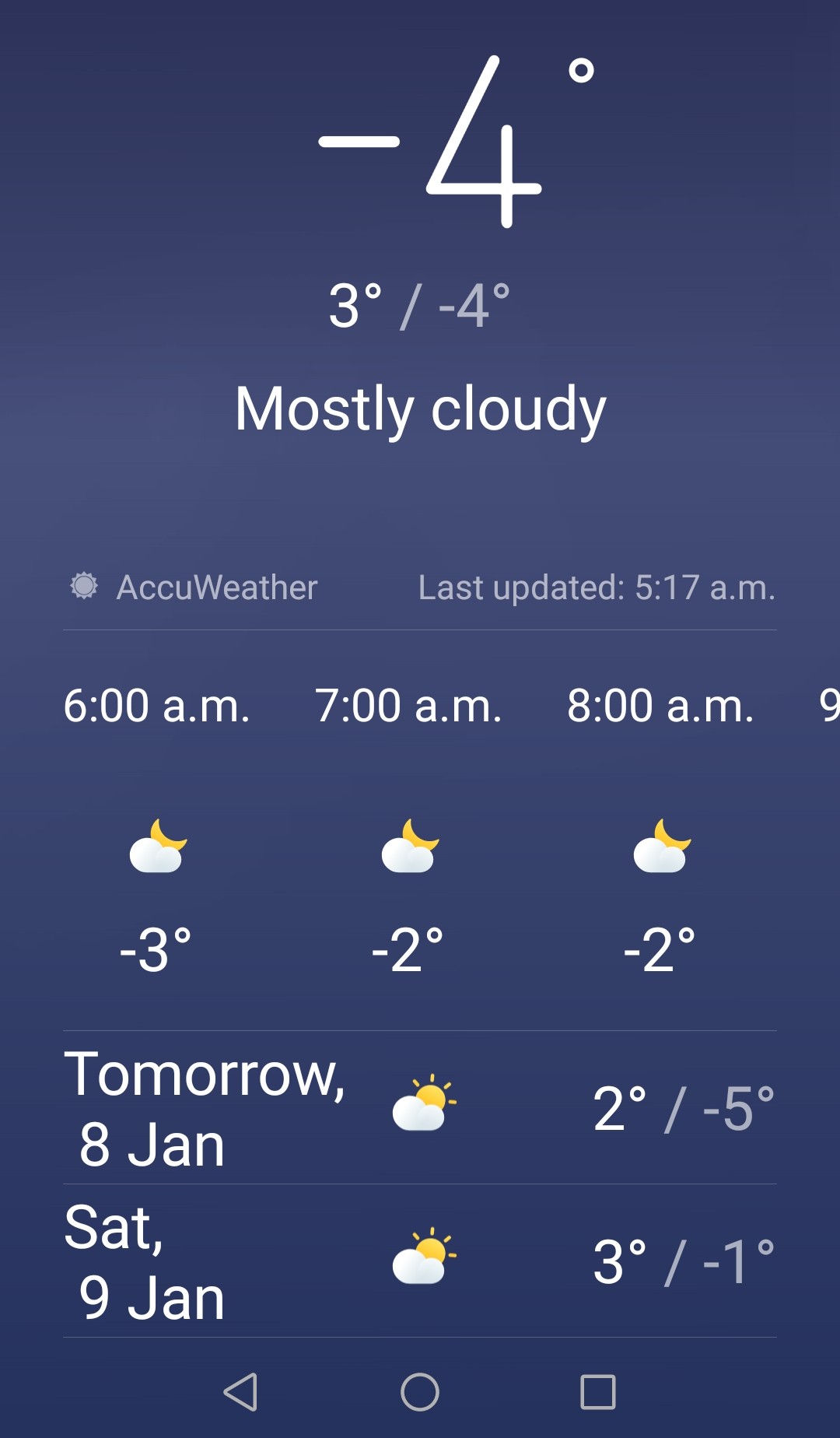Show recent apps
The image size is (840, 1438).
(598, 1392)
